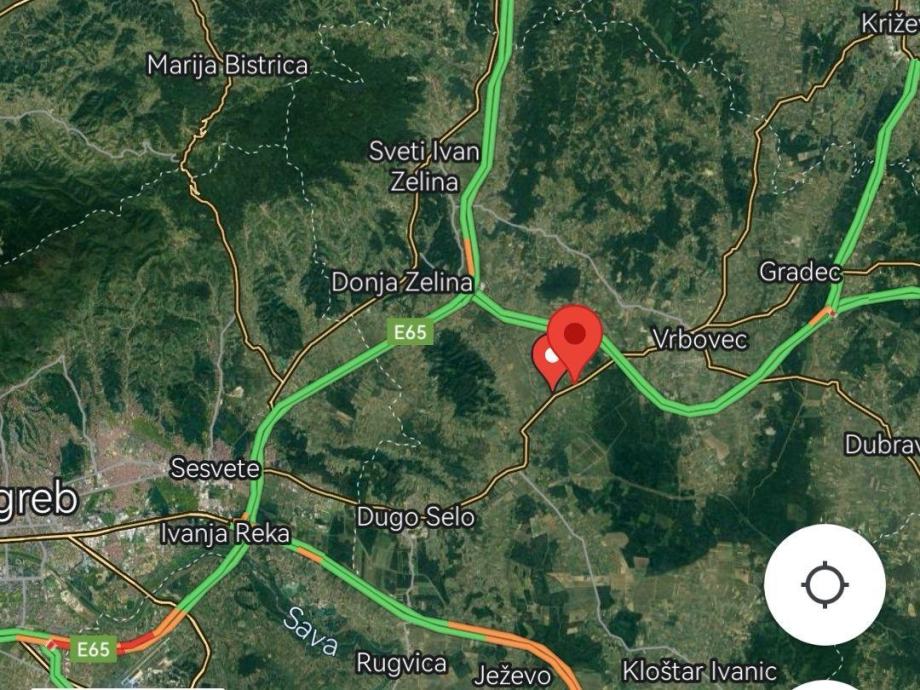The width and height of the screenshot is (920, 690).
Task: Select the smaller red pin with white dot
Action: (x=547, y=358)
